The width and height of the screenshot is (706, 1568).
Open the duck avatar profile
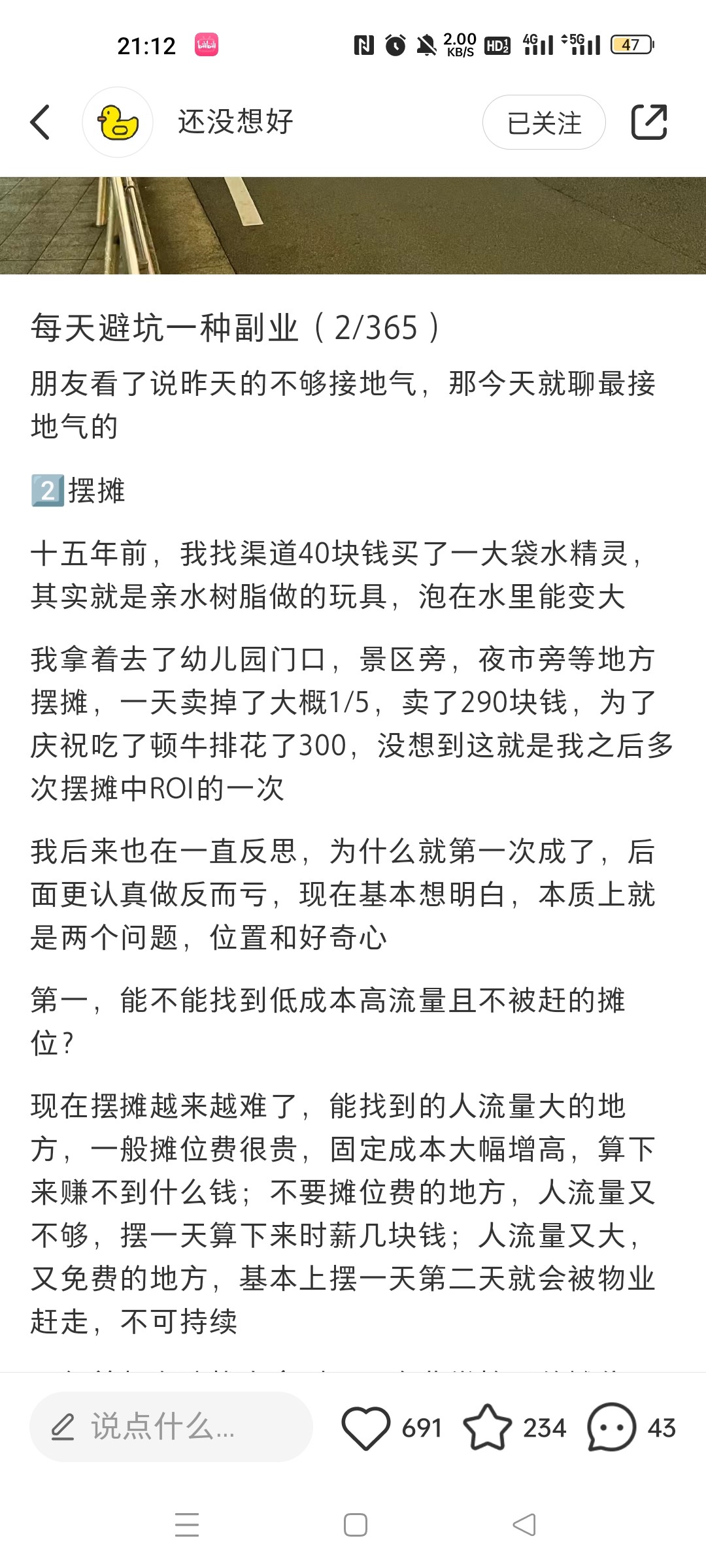[118, 122]
